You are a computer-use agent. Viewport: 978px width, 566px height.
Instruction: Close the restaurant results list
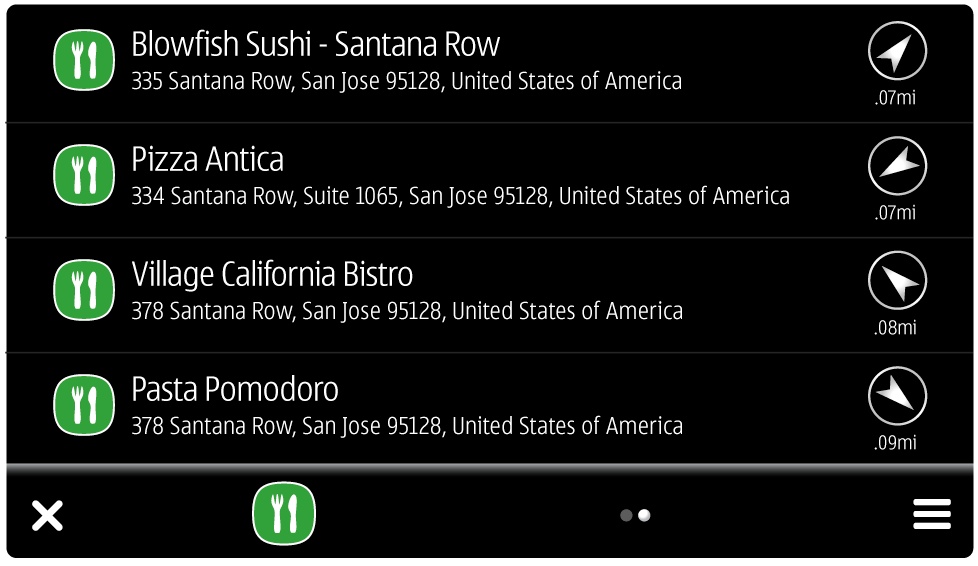(47, 516)
